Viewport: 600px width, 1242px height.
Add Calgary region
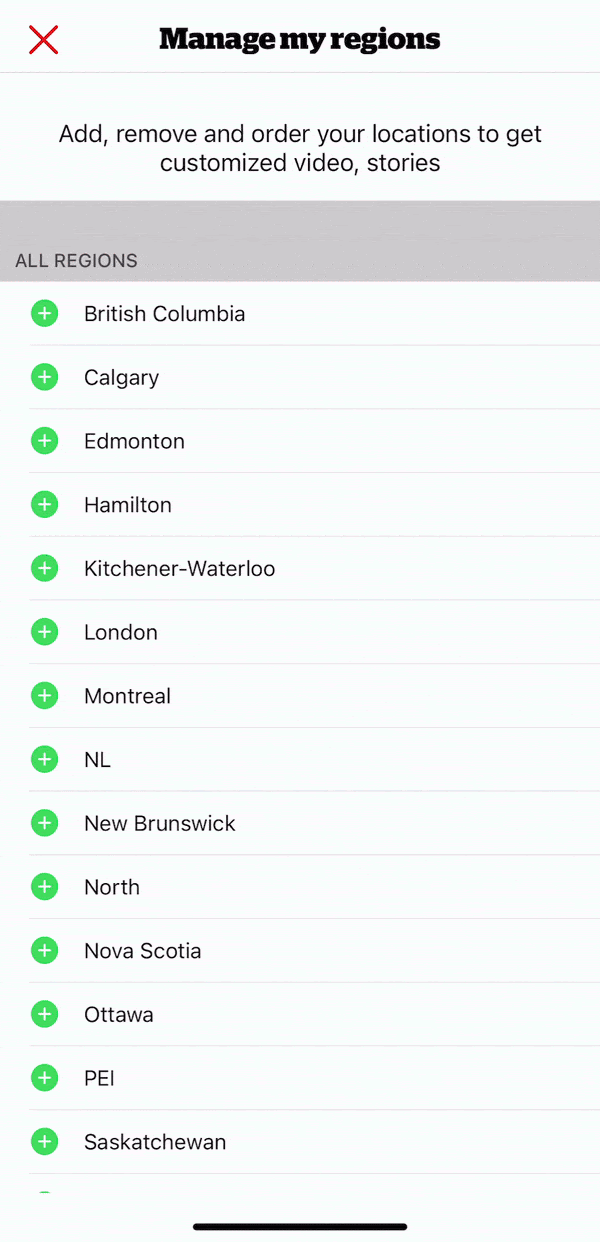coord(45,377)
